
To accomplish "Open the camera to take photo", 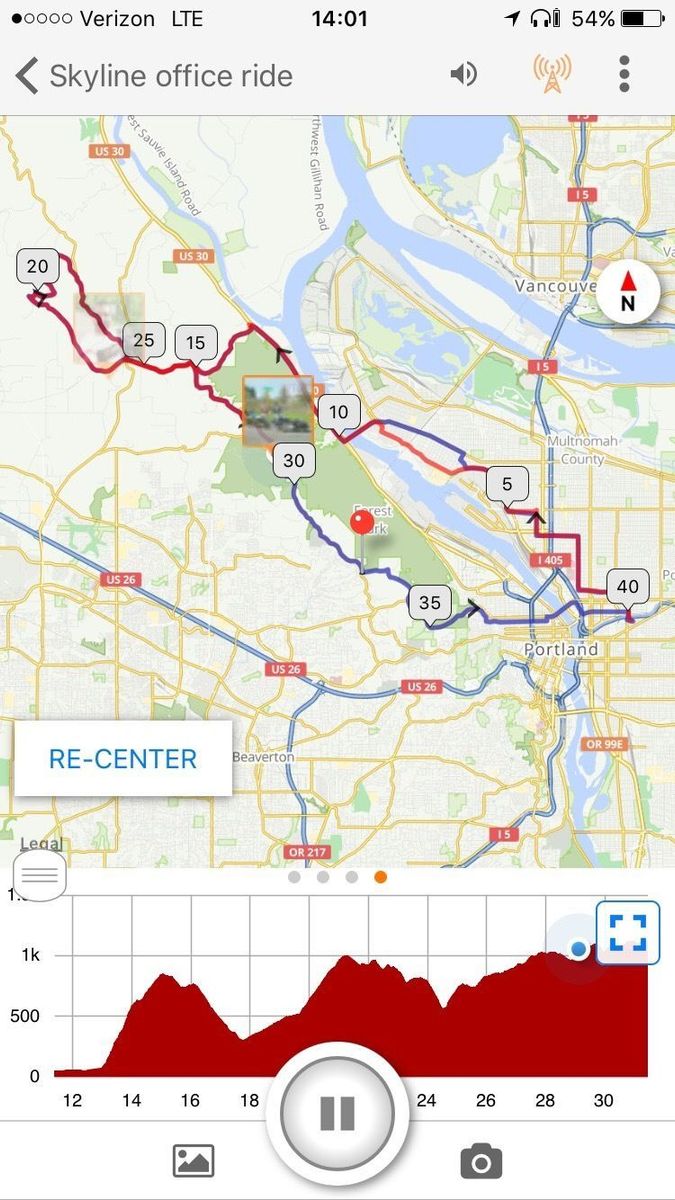I will pyautogui.click(x=481, y=1161).
